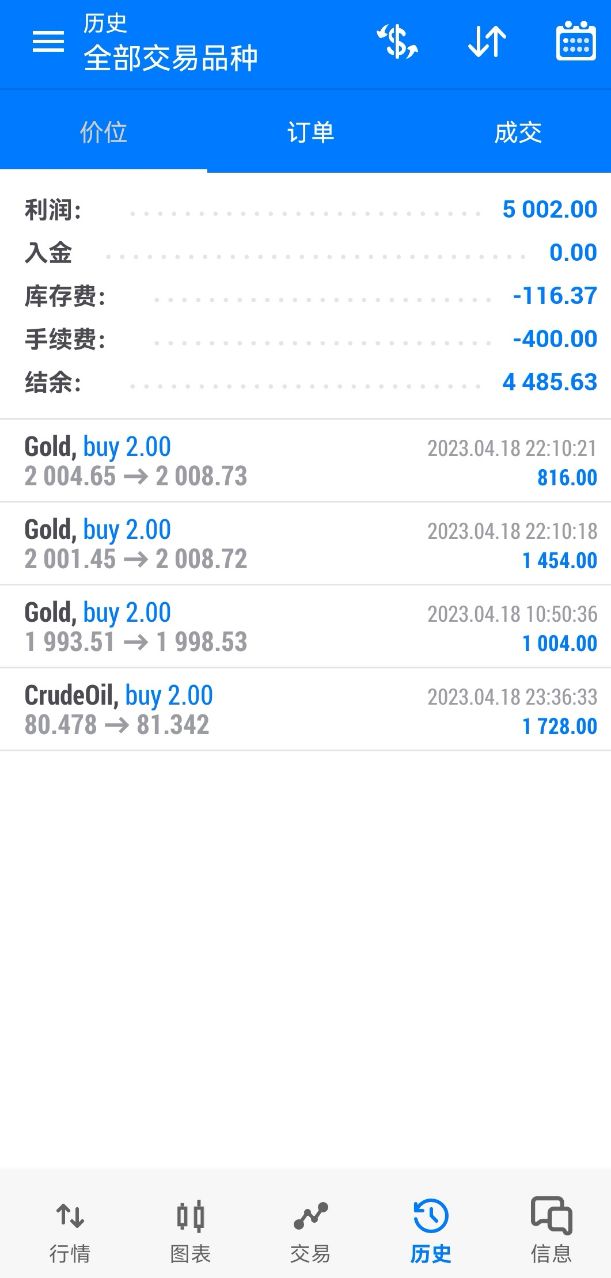
Task: Open the CrudeOil buy 2.00 trade
Action: (305, 710)
